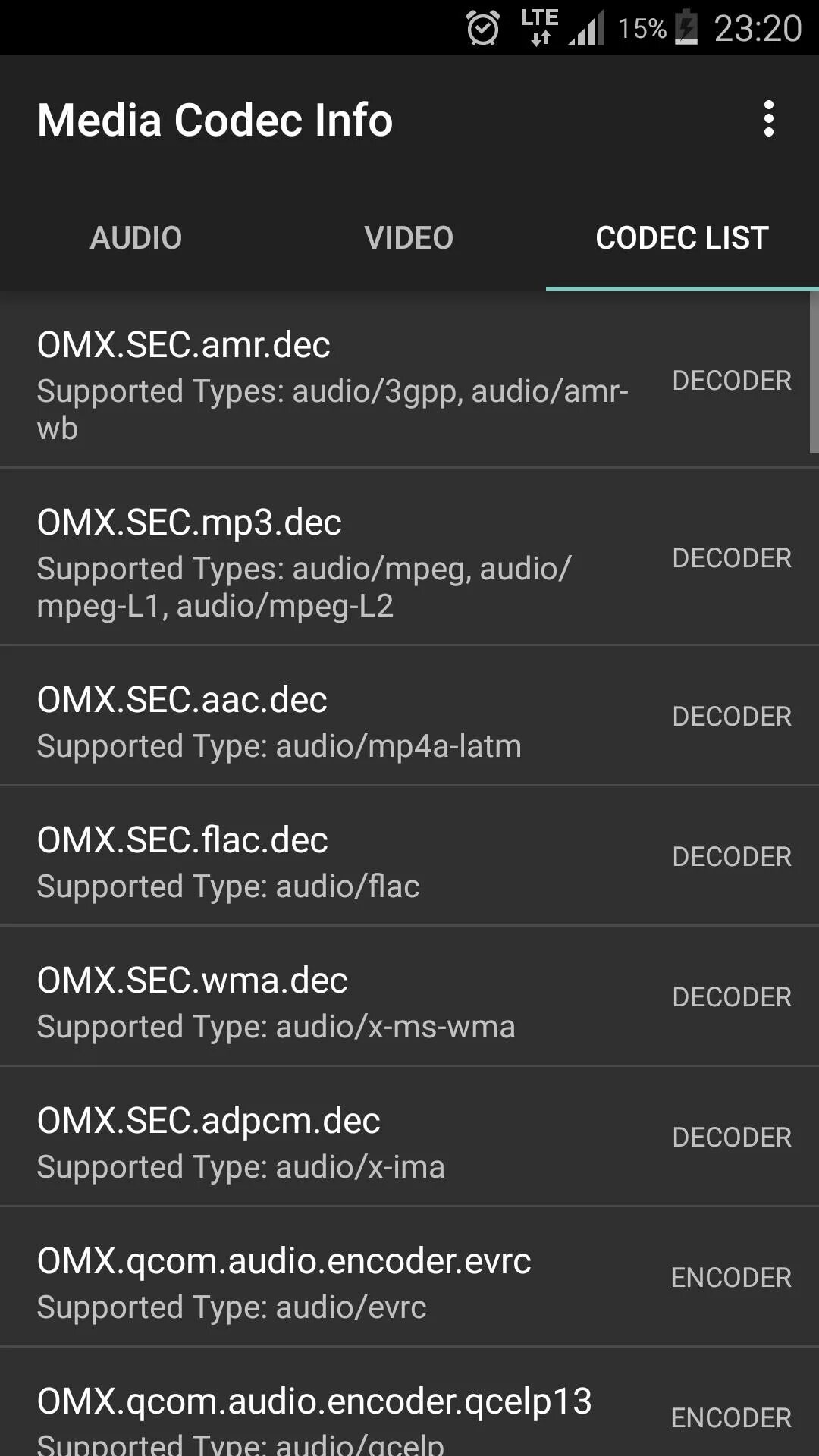View the OMX.qcom.audio.encoder.evrc encoder

pos(409,1278)
